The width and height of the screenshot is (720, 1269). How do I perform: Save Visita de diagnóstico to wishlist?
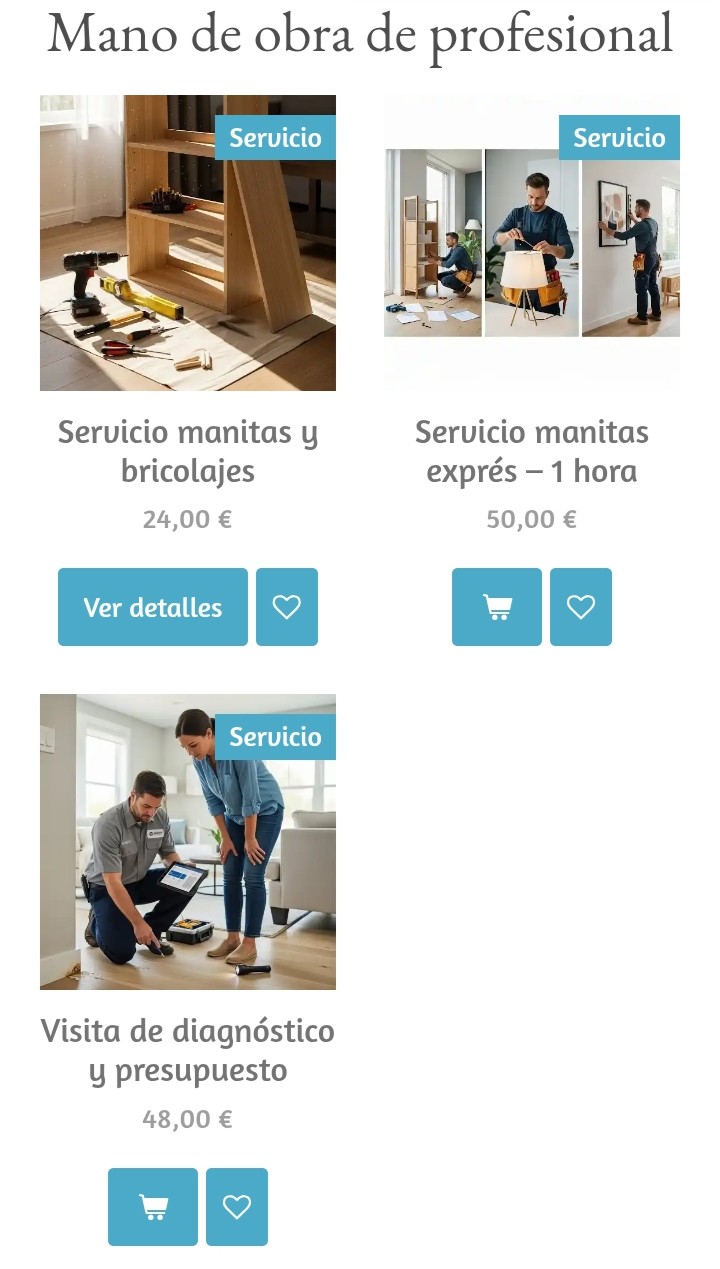[x=237, y=1207]
